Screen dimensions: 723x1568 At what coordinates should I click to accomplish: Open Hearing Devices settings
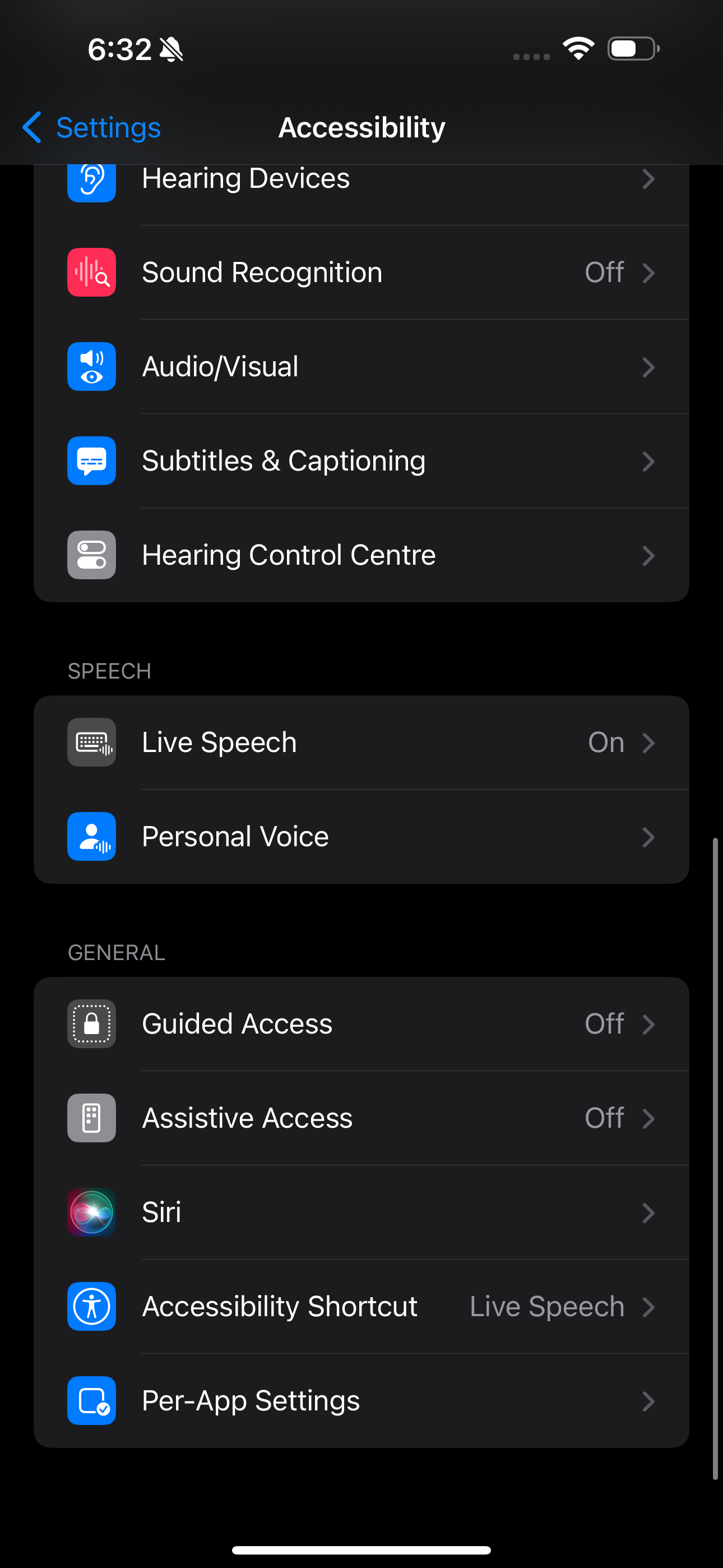click(x=360, y=180)
